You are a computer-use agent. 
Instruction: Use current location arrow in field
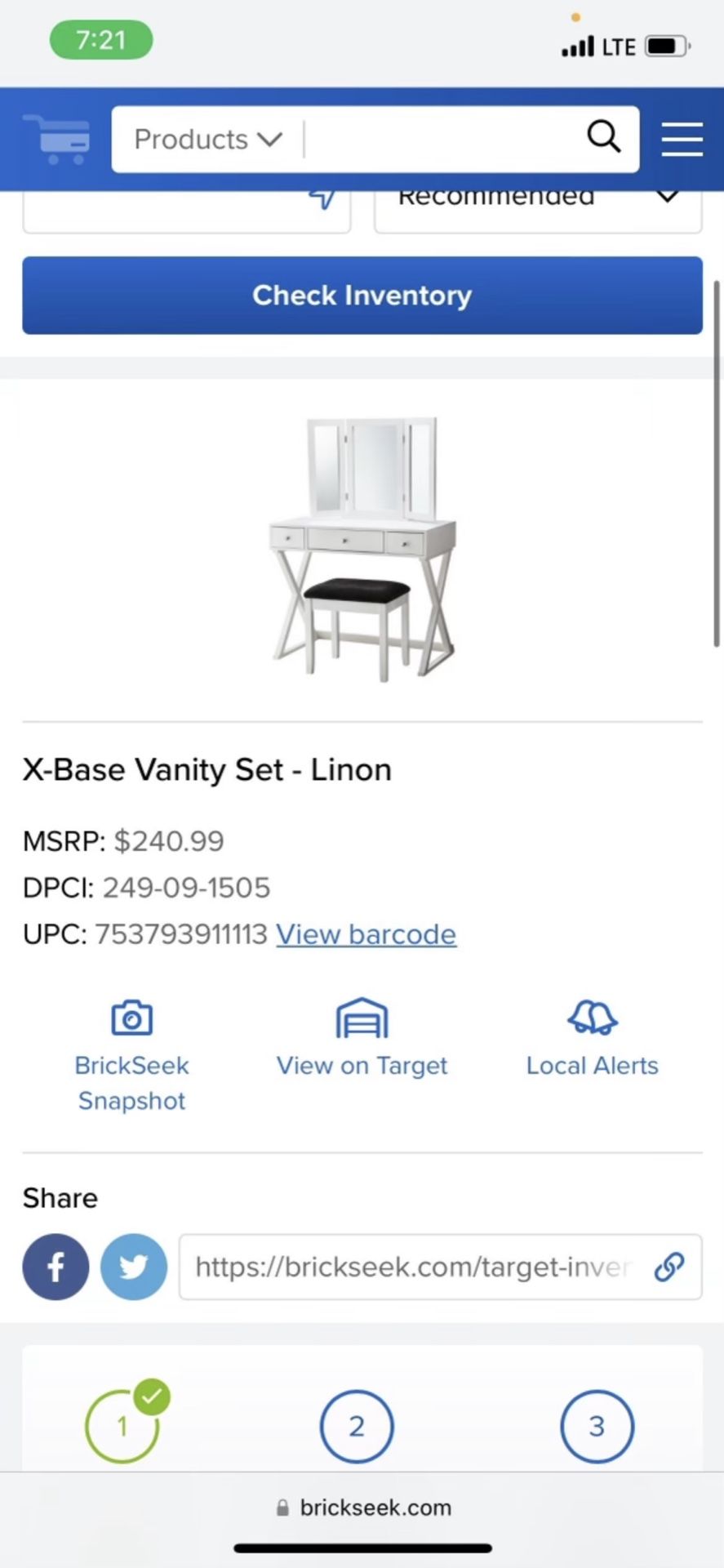click(322, 199)
